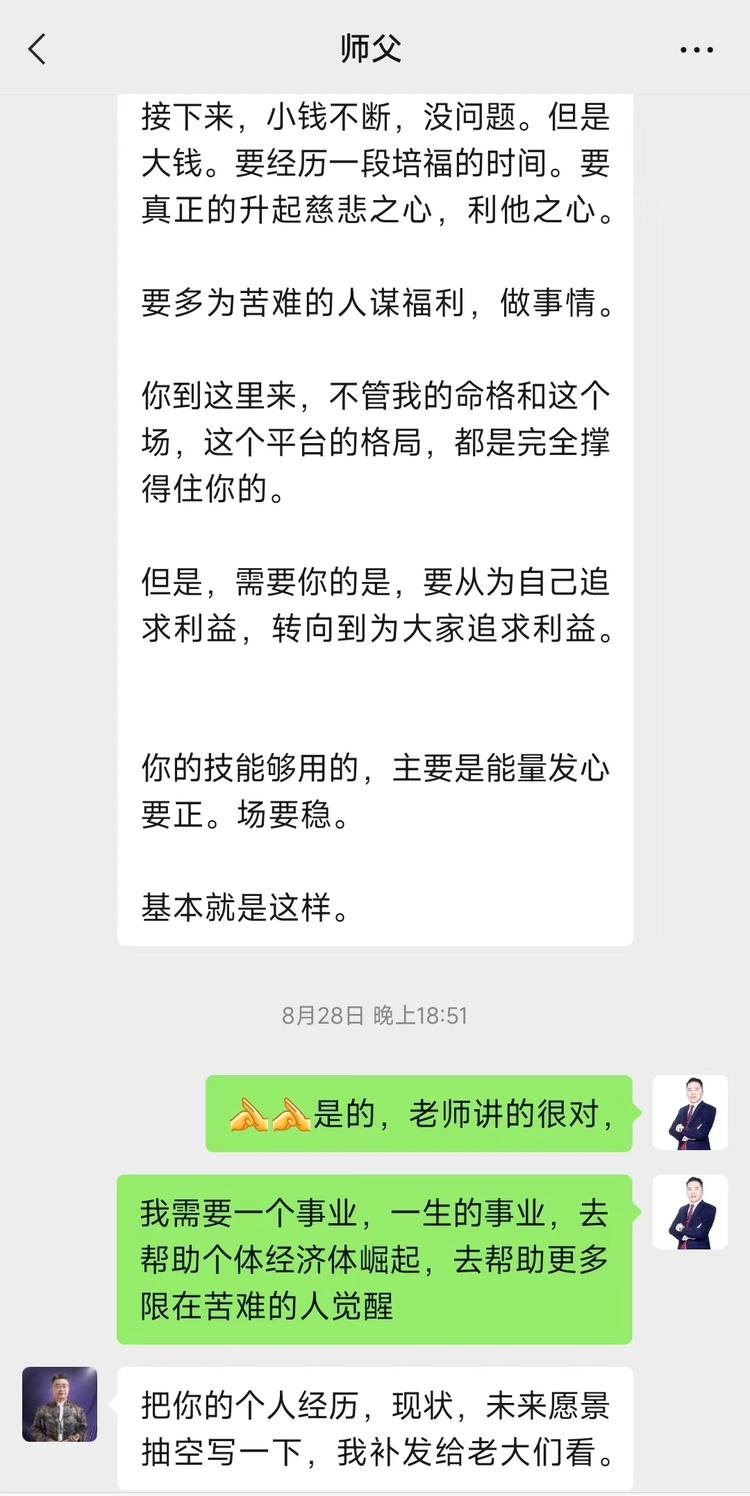
Task: Go back from 师父 chat
Action: pos(37,49)
